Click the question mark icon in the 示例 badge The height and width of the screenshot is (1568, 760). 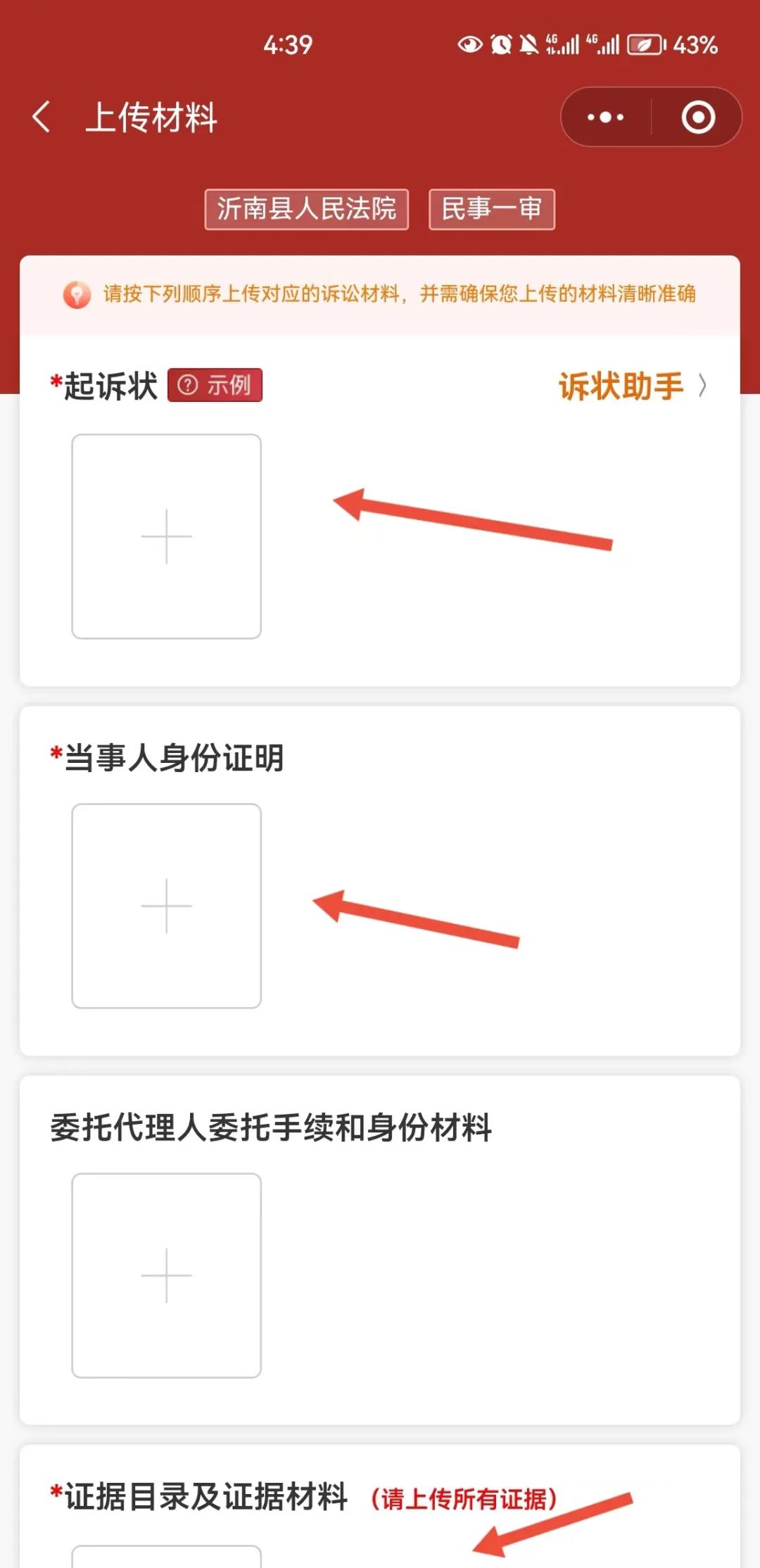tap(186, 386)
